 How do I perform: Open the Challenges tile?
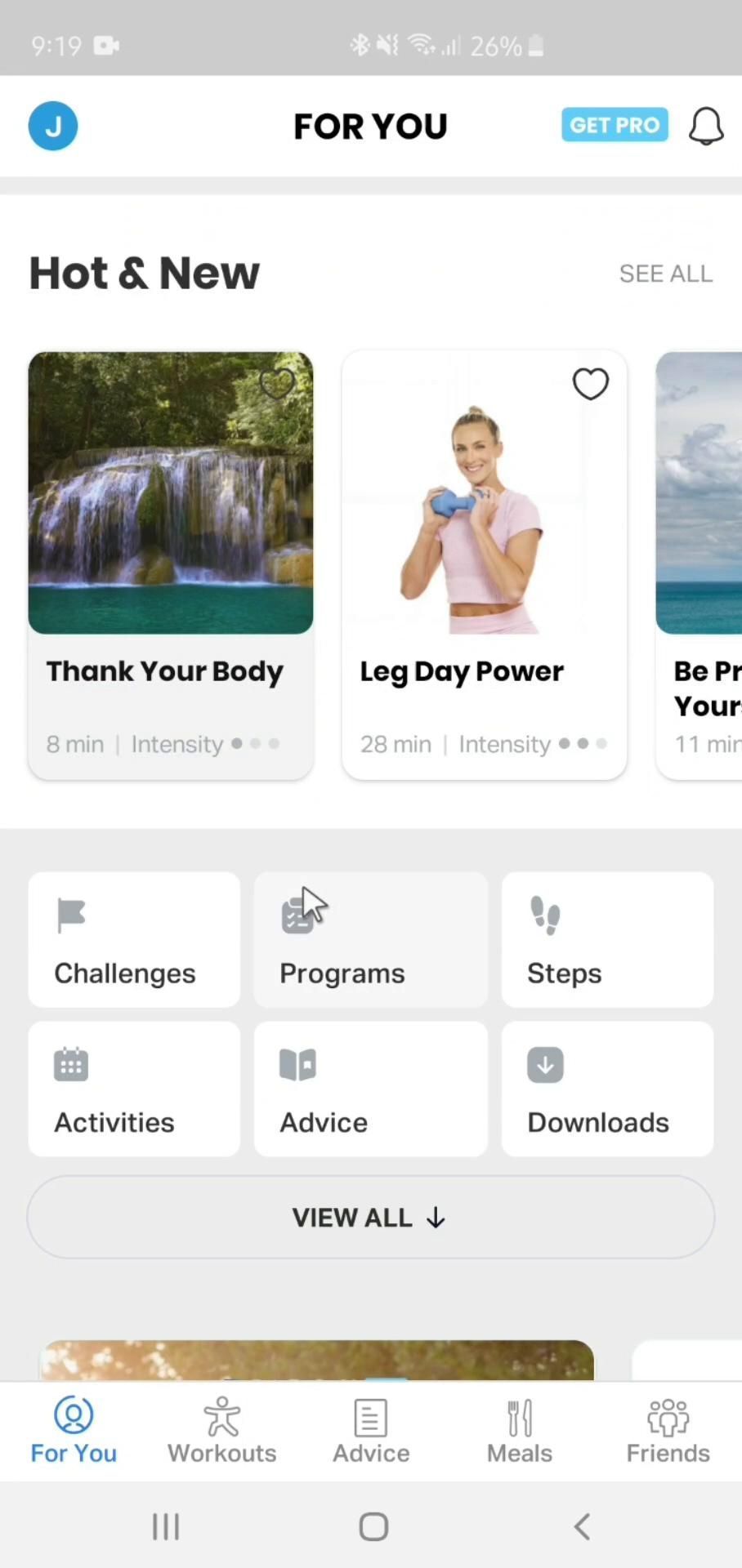coord(134,939)
